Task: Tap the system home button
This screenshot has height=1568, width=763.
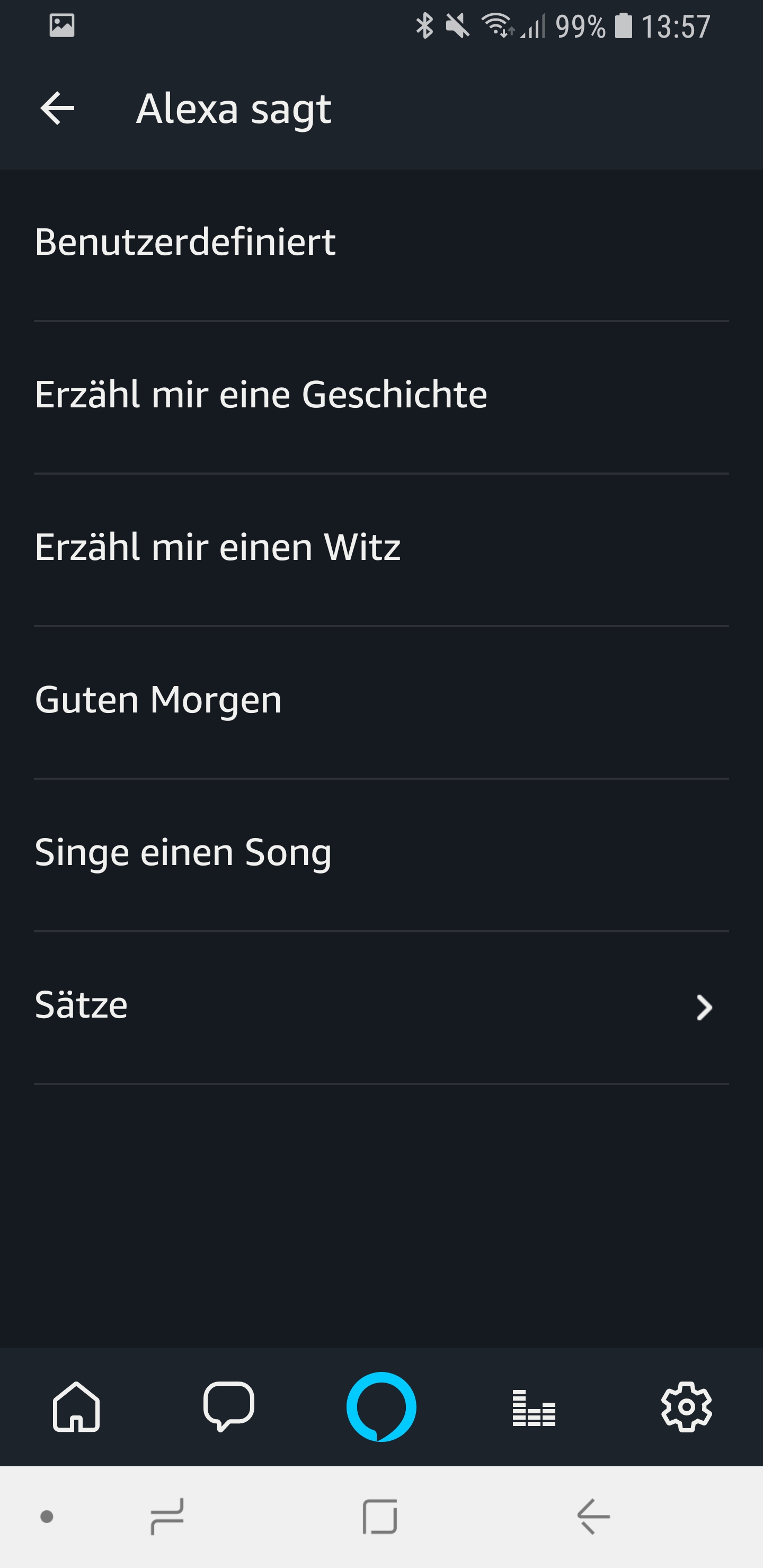Action: coord(380,1516)
